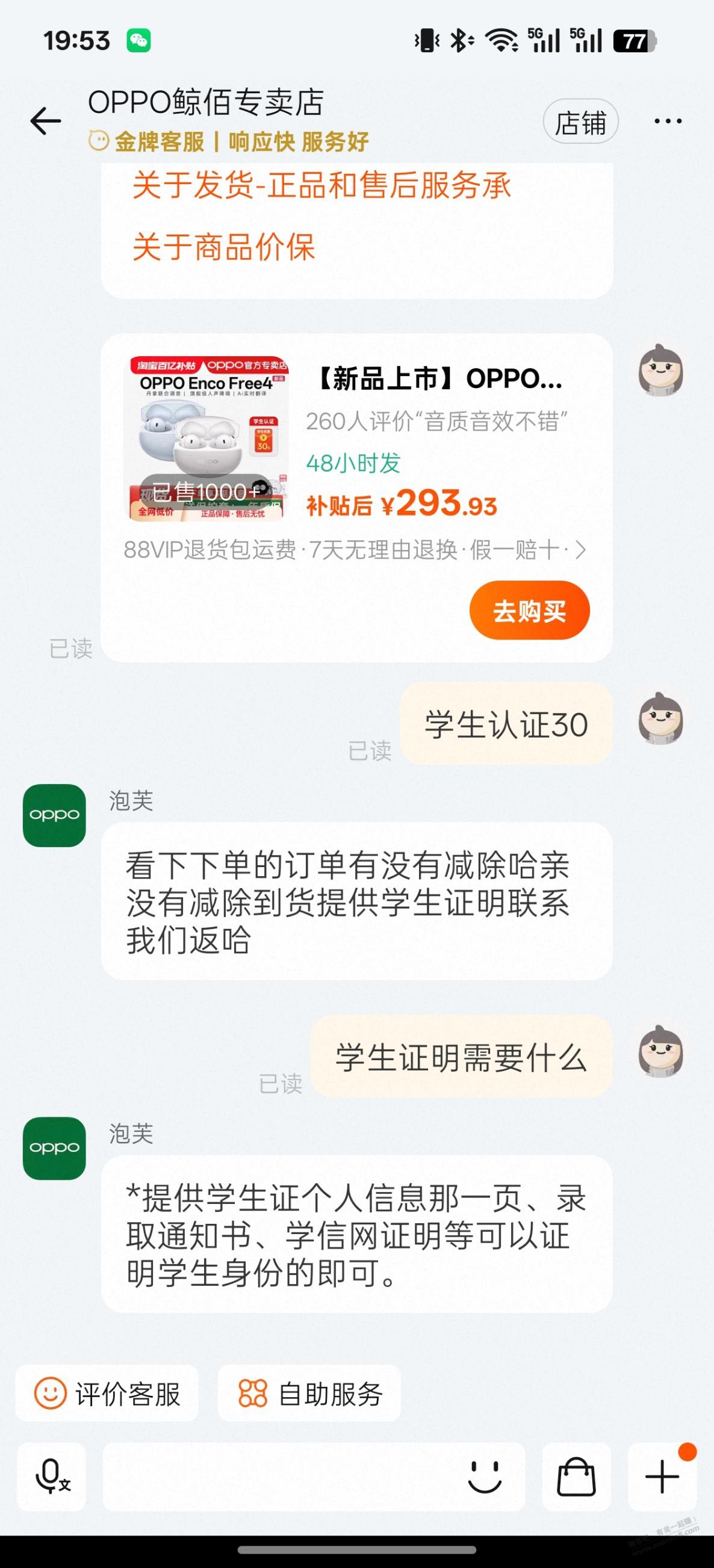
Task: Open the 关于商品价保 link
Action: coord(223,247)
